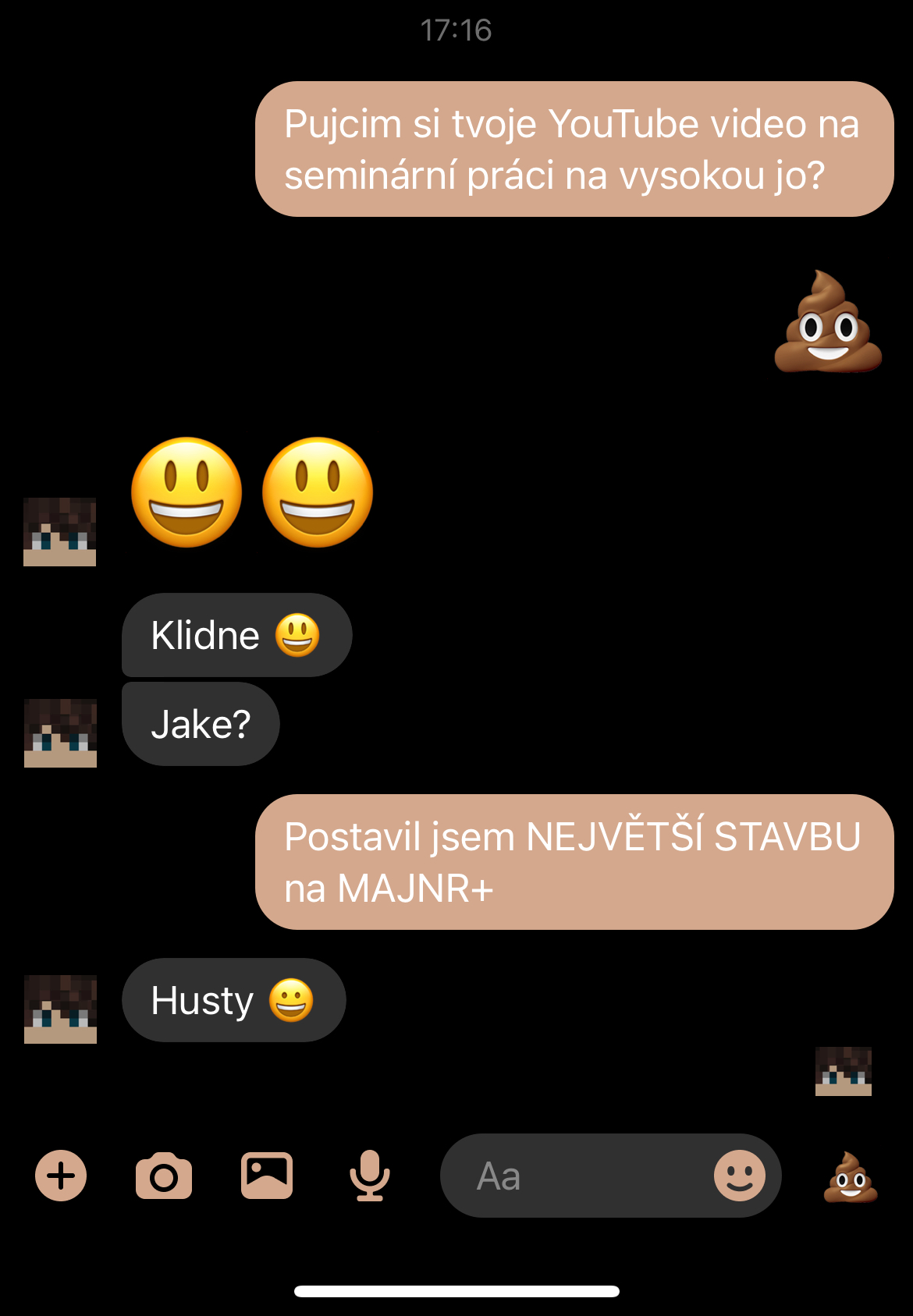Viewport: 913px width, 1316px height.
Task: Open sender's avatar next to Husty message
Action: click(60, 1009)
